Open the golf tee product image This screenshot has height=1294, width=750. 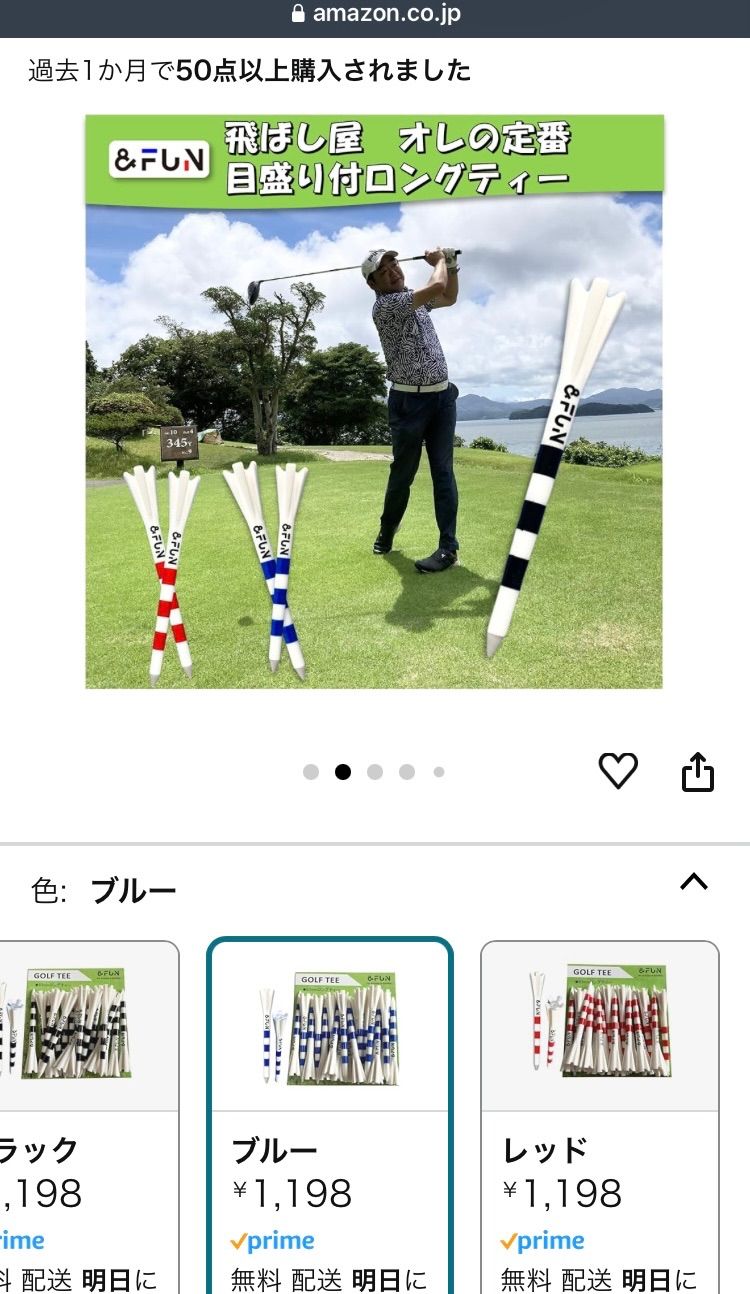[374, 402]
